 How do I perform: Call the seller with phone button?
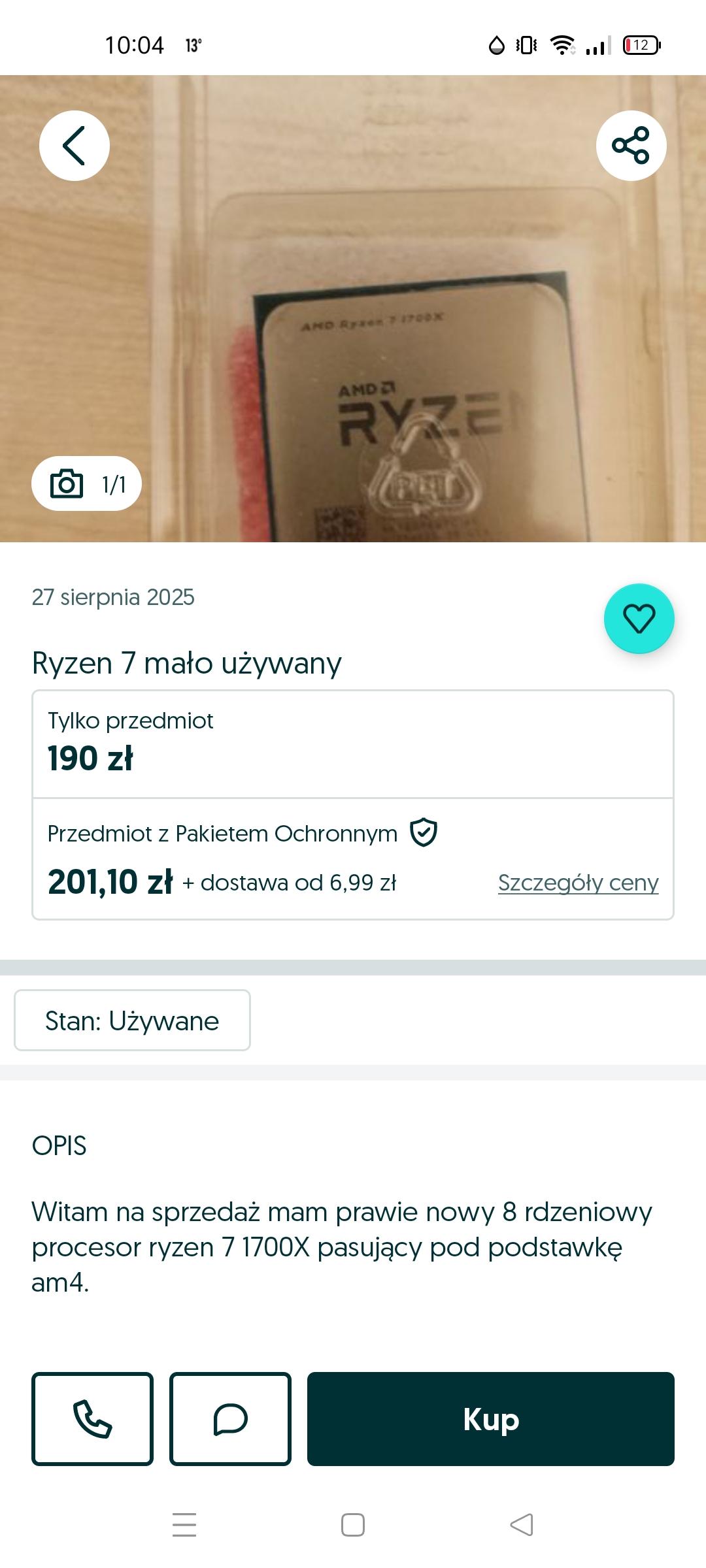coord(92,1419)
